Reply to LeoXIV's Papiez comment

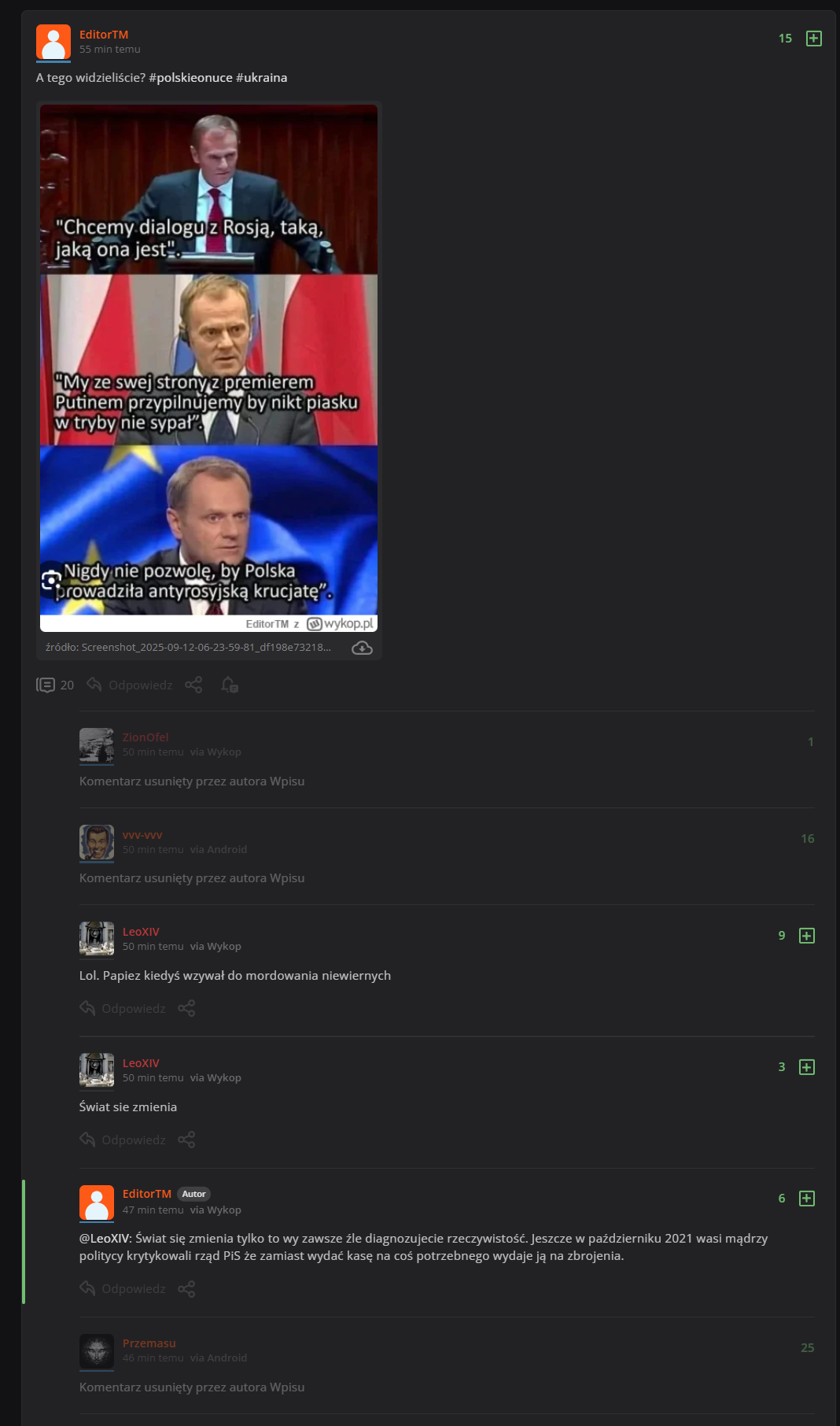point(123,1008)
